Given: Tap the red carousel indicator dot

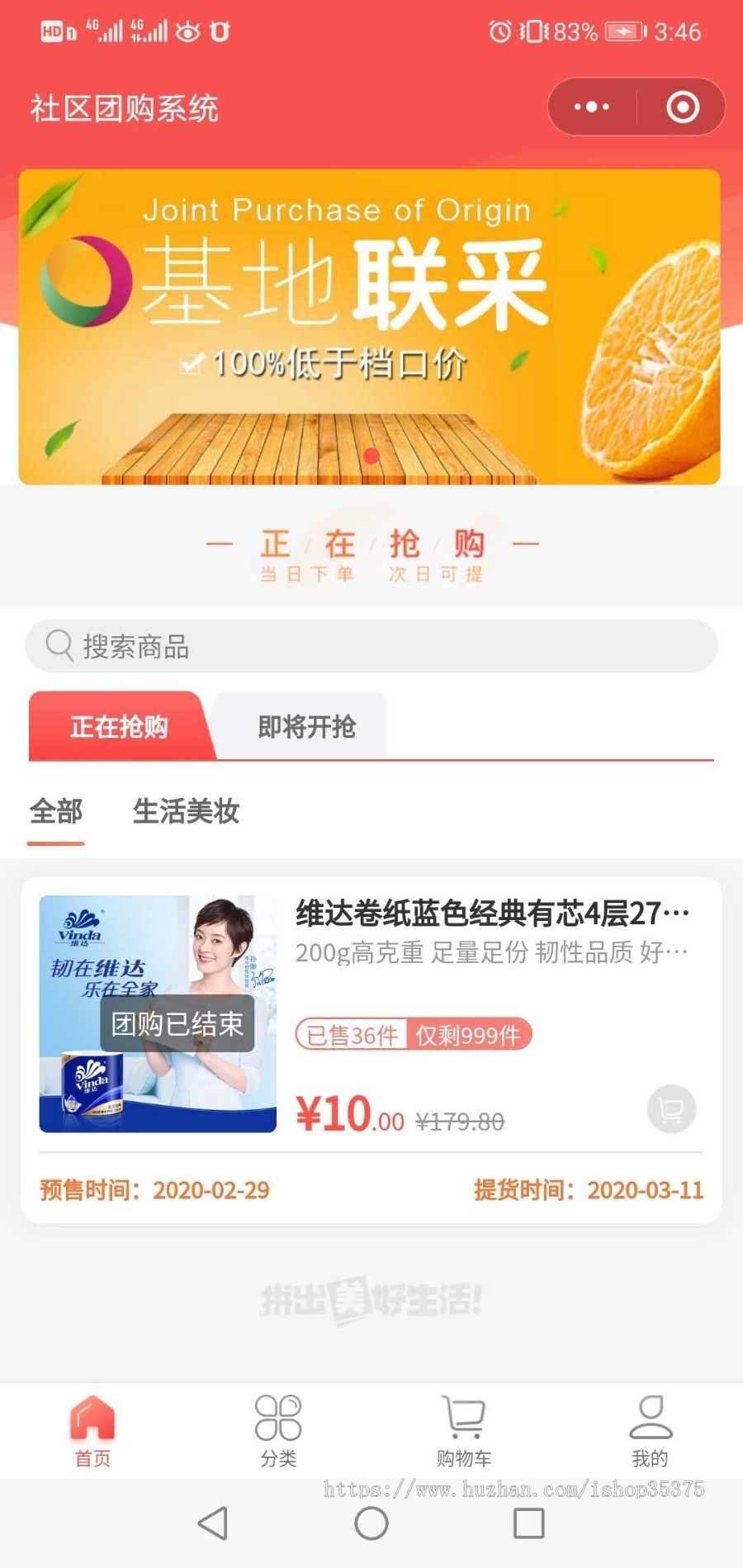Looking at the screenshot, I should coord(371,456).
